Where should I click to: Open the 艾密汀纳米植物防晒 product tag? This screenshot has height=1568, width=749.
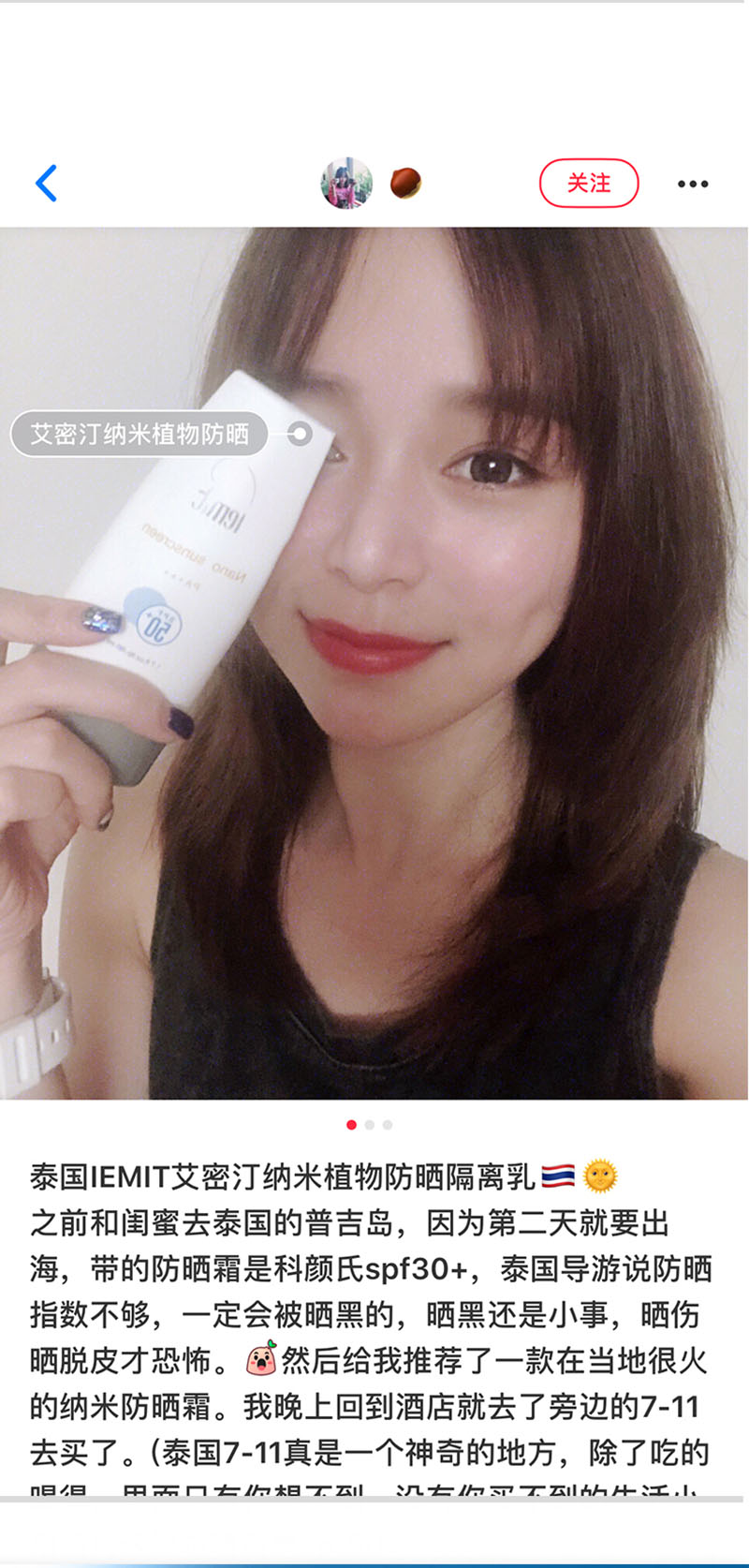click(x=140, y=435)
